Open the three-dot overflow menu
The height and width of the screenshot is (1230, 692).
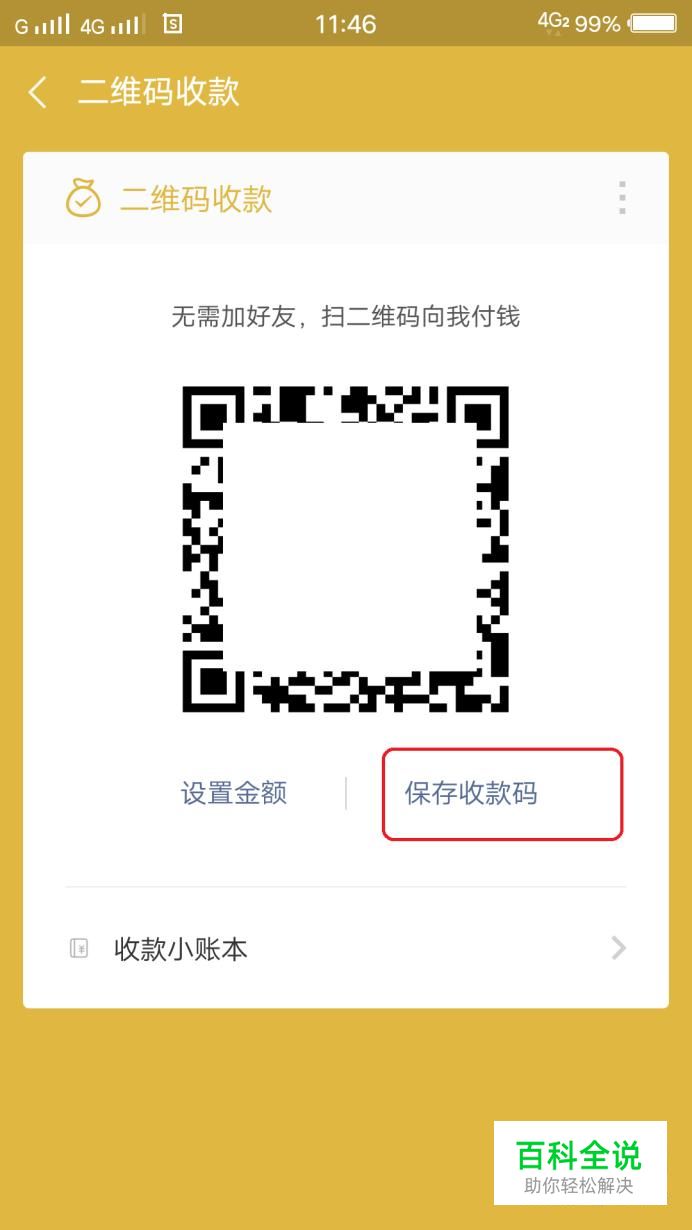(622, 198)
